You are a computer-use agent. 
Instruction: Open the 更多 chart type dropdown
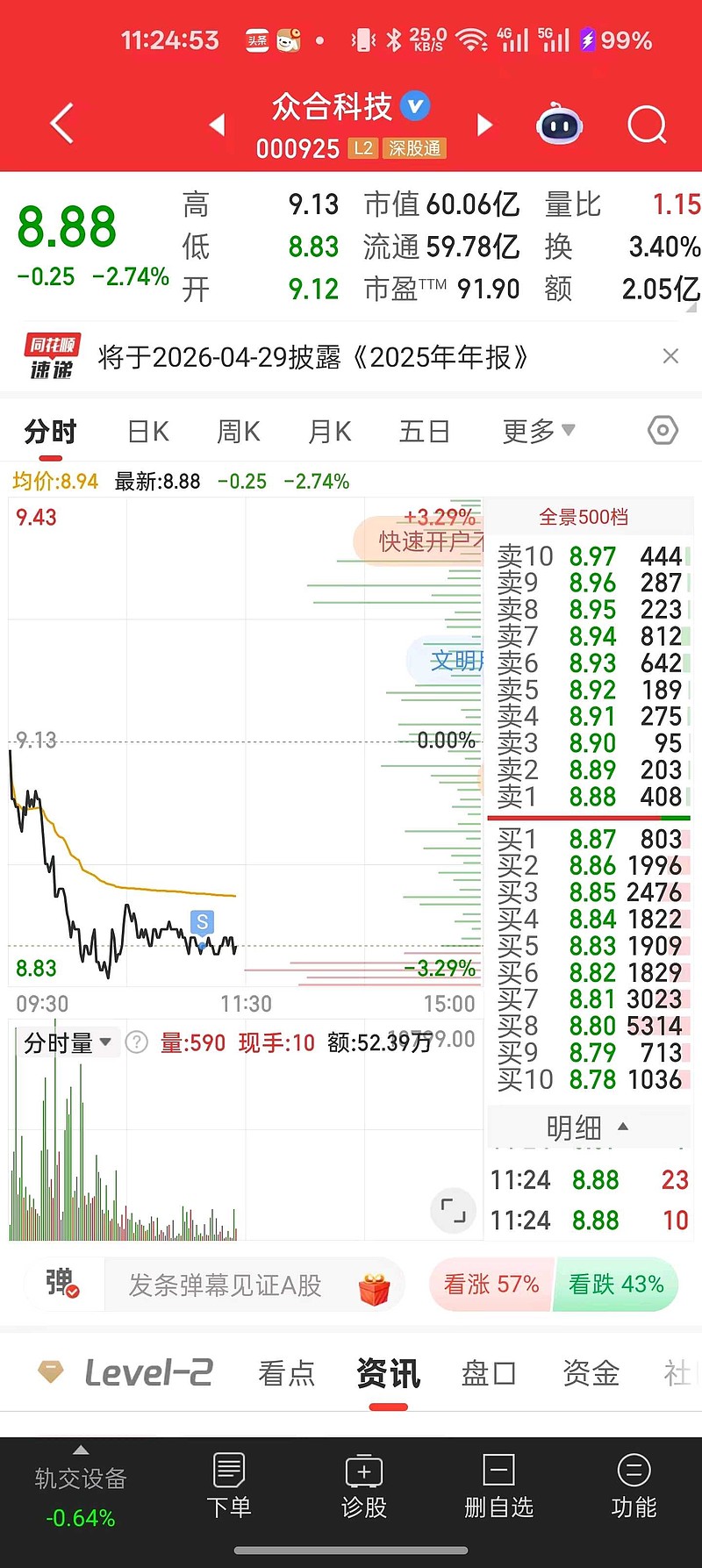point(537,431)
